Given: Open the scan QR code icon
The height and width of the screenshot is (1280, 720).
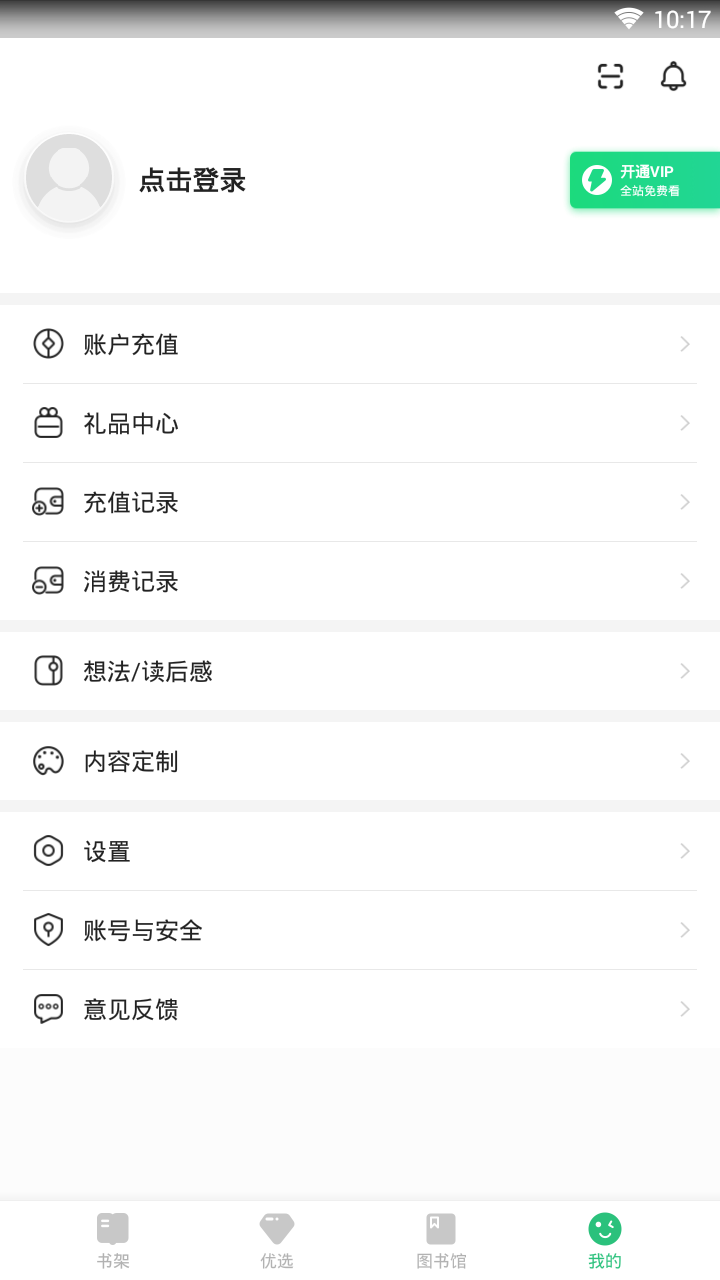Looking at the screenshot, I should click(610, 76).
